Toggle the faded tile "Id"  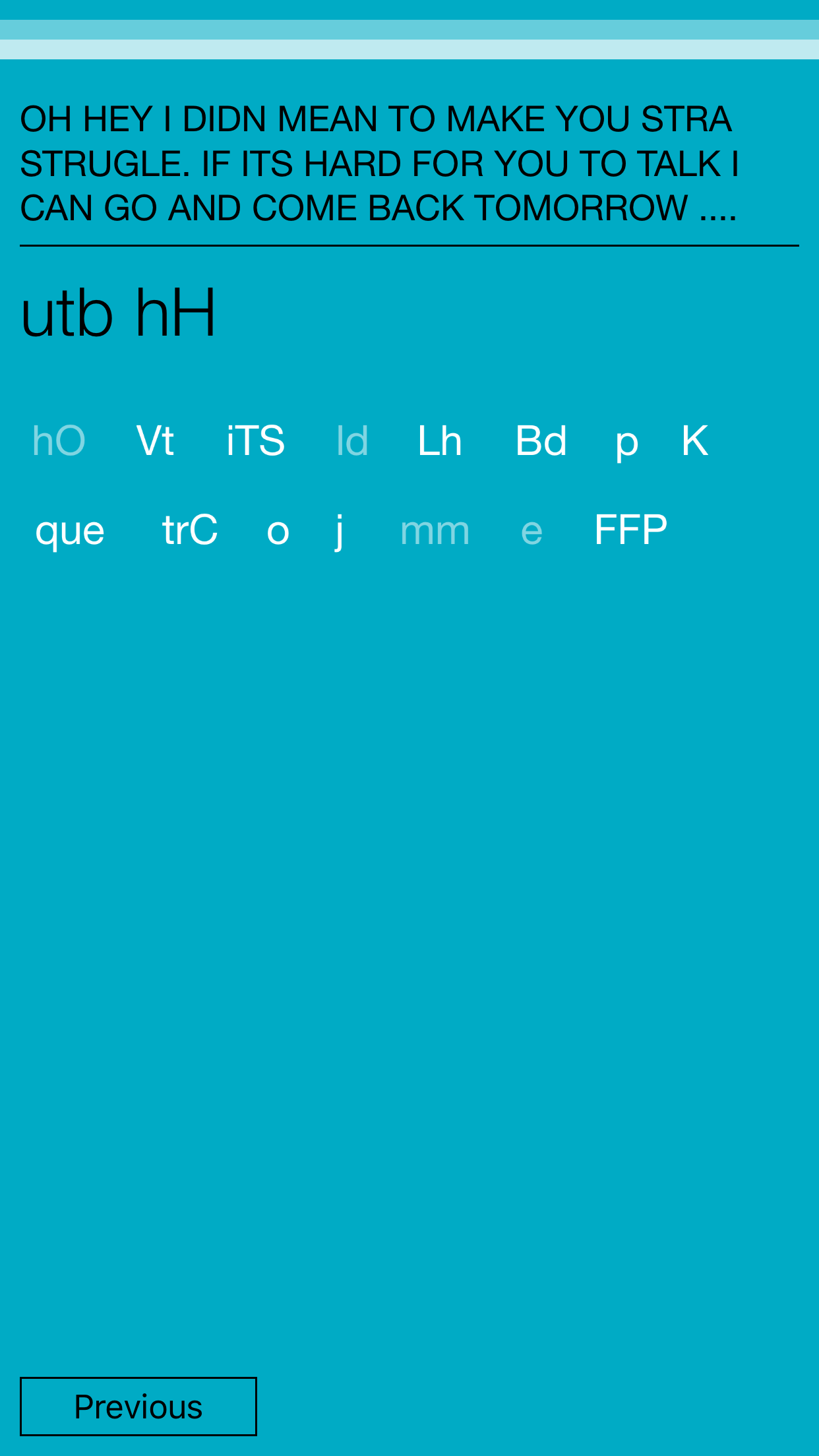(x=352, y=441)
